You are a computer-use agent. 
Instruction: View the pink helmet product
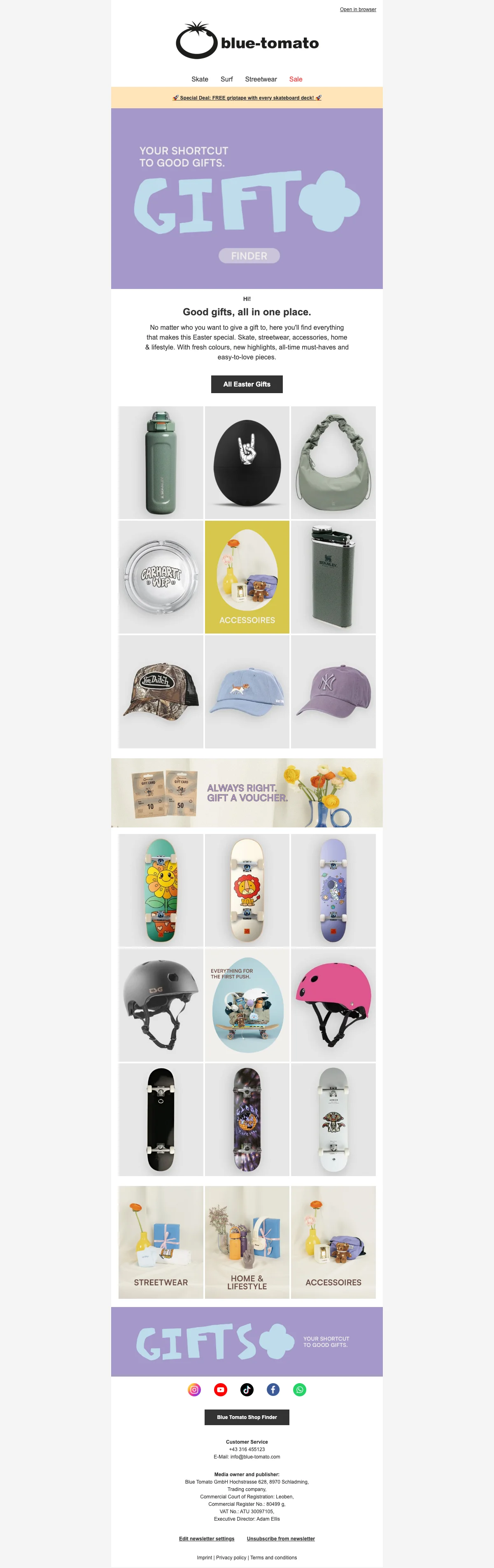tap(333, 1004)
